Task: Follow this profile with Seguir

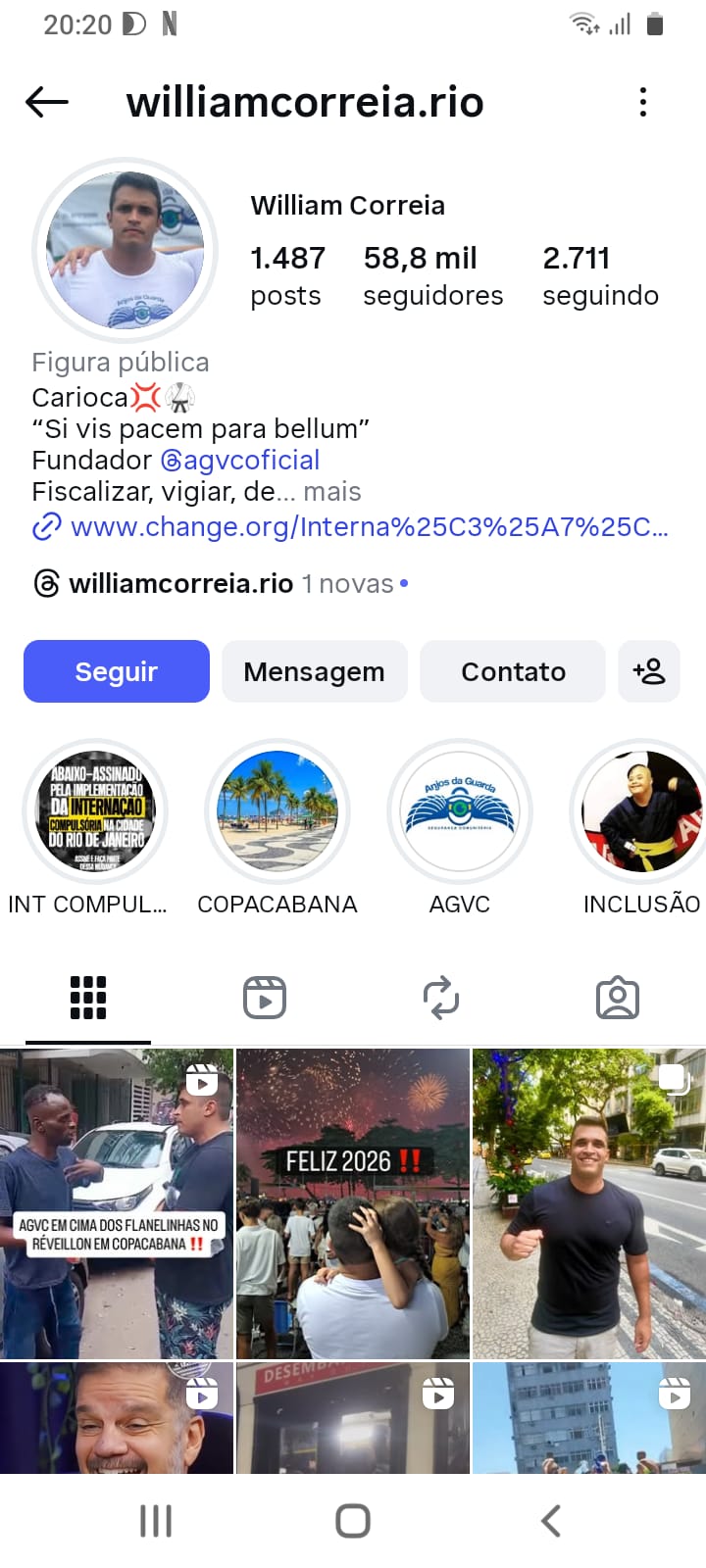Action: (117, 671)
